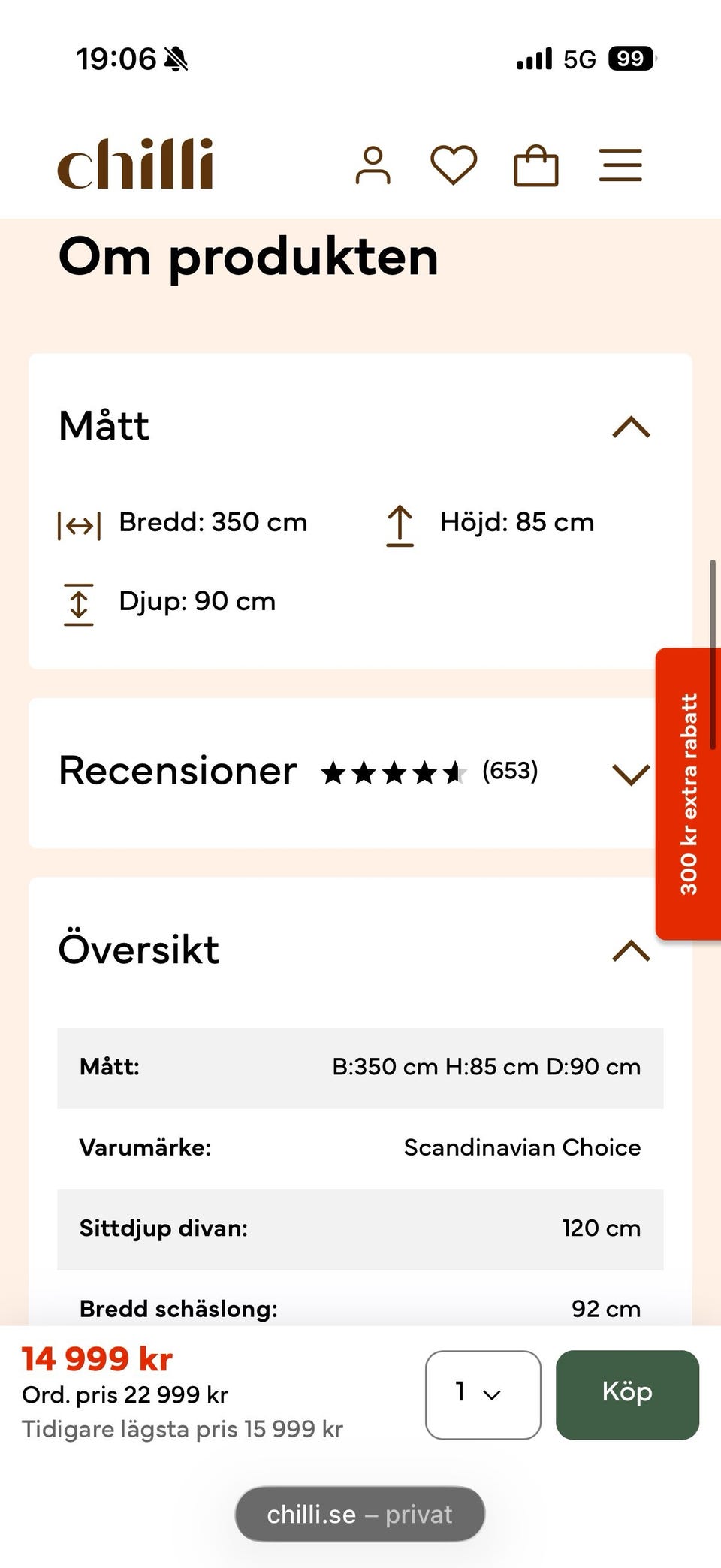Collapse the Översikt section
This screenshot has width=721, height=1568.
pyautogui.click(x=631, y=950)
